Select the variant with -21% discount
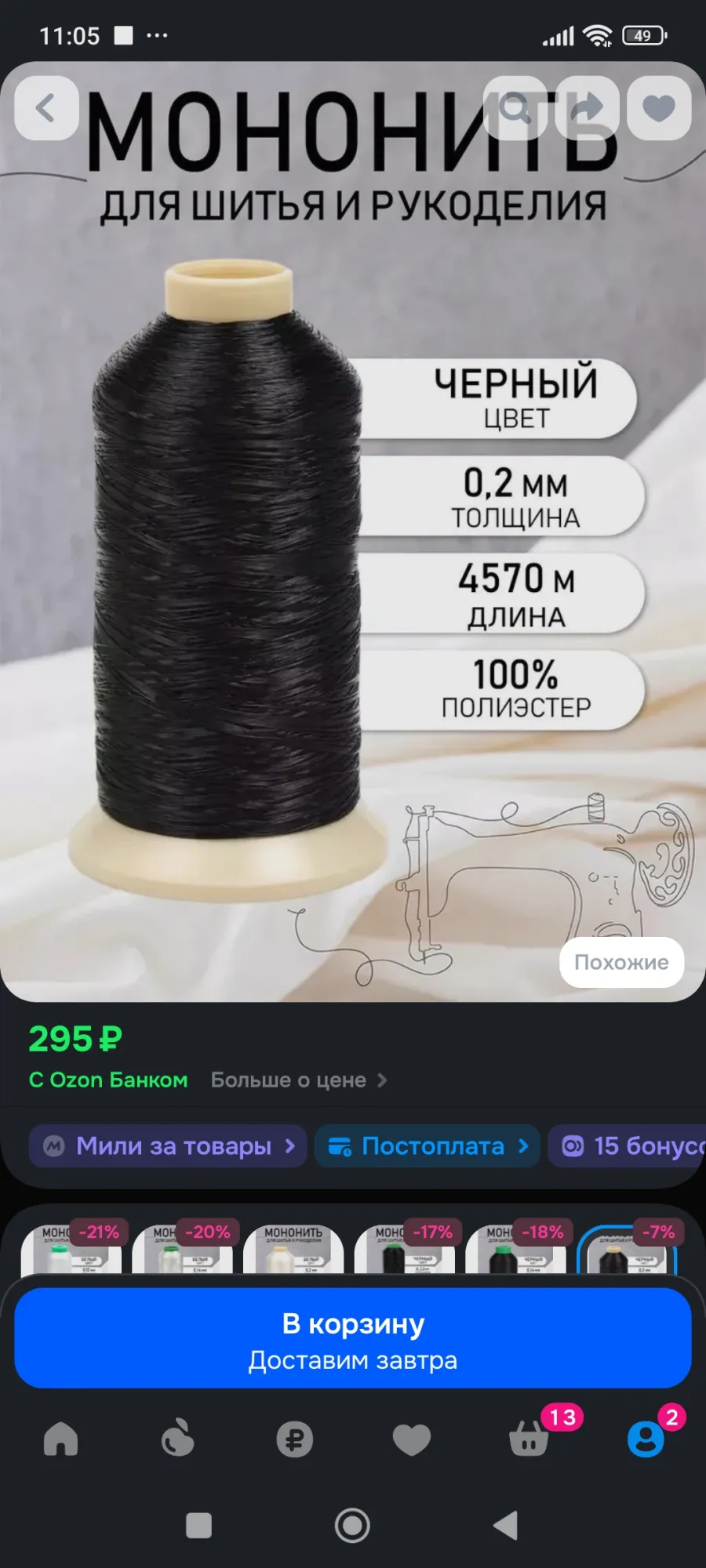This screenshot has height=1568, width=706. pos(71,1250)
